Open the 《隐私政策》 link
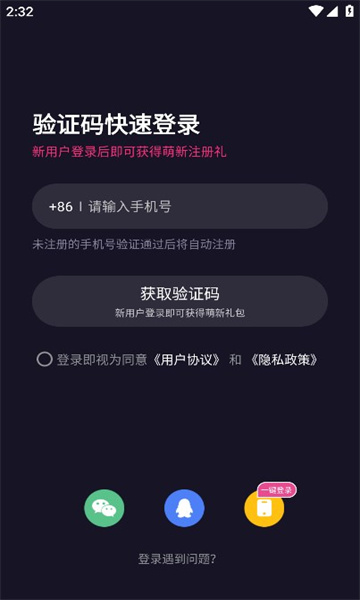The image size is (360, 600). pyautogui.click(x=283, y=360)
